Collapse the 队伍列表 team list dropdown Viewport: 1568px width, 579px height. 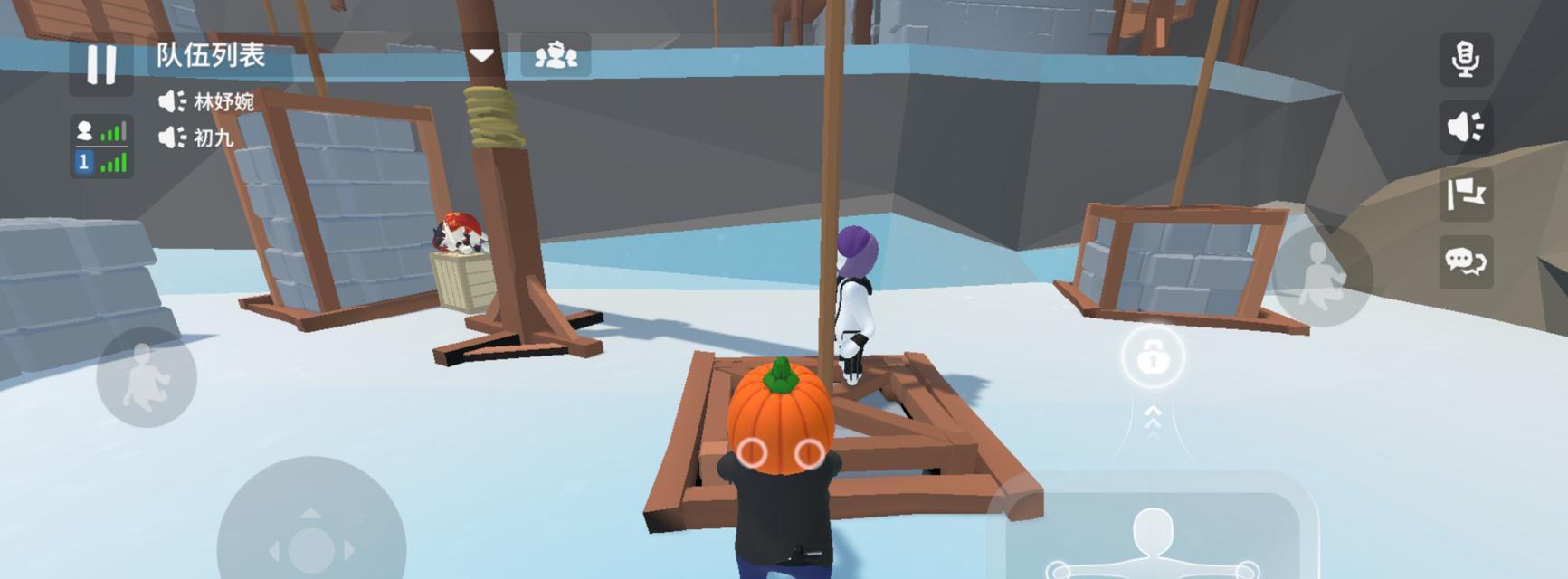pos(481,55)
